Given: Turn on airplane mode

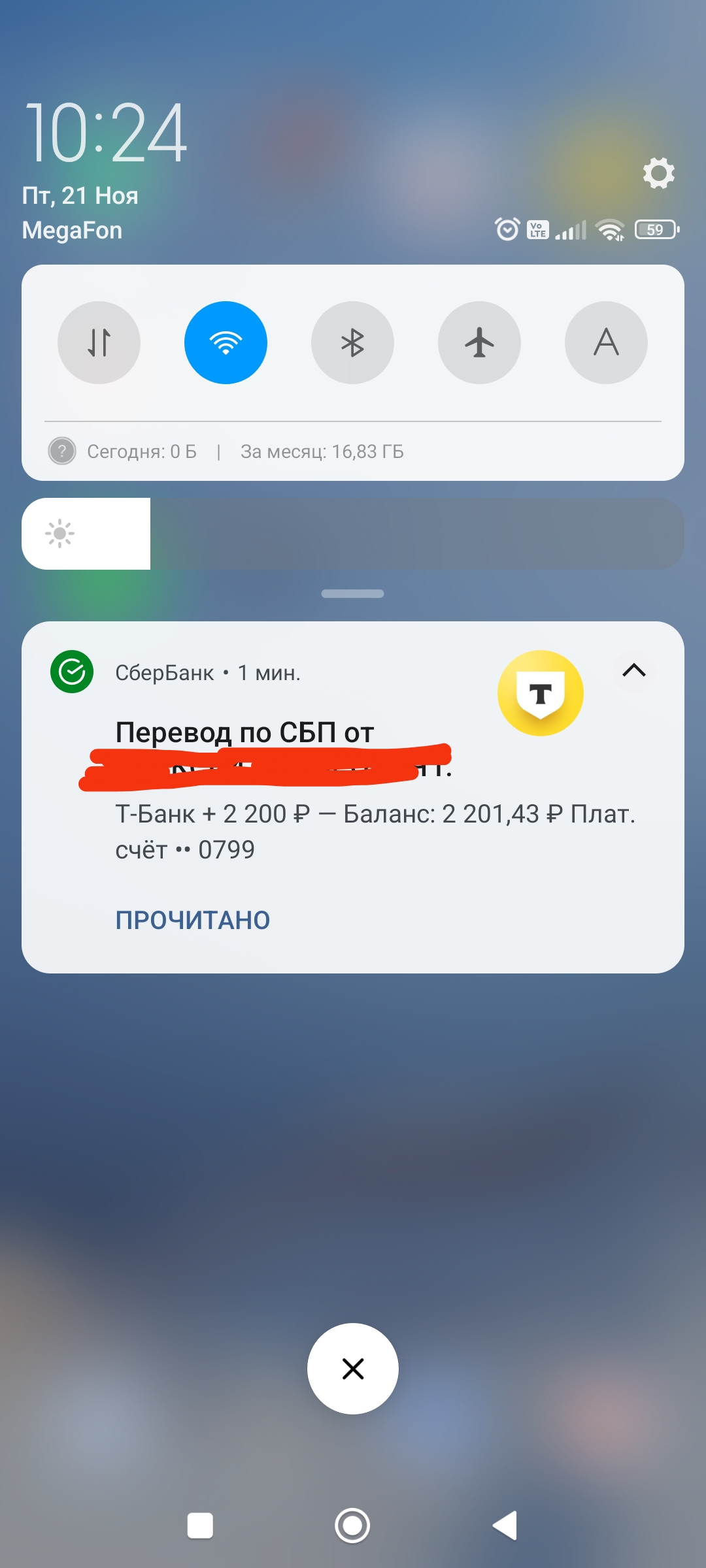Looking at the screenshot, I should tap(479, 342).
